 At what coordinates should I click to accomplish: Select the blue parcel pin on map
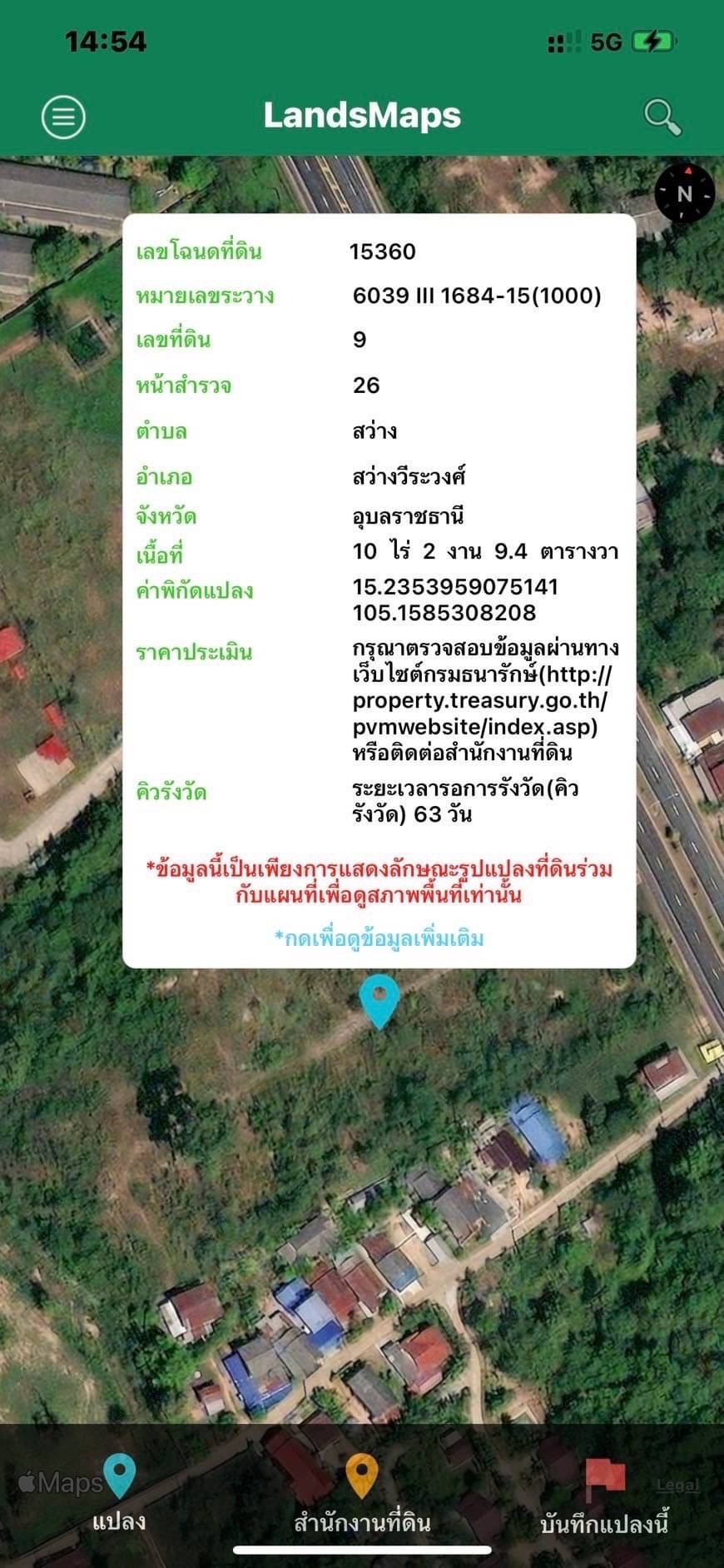(x=379, y=1002)
